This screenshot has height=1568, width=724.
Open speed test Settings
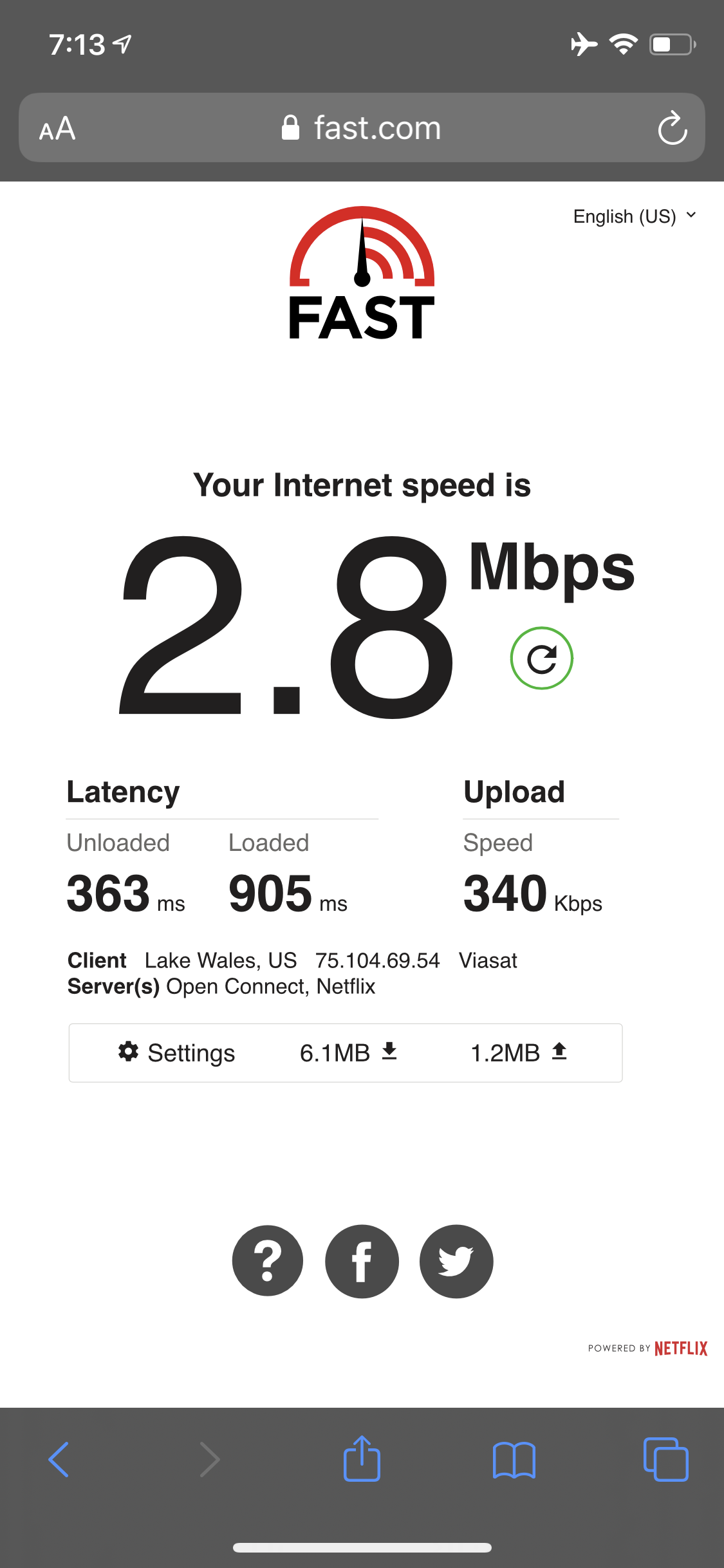tap(176, 1053)
